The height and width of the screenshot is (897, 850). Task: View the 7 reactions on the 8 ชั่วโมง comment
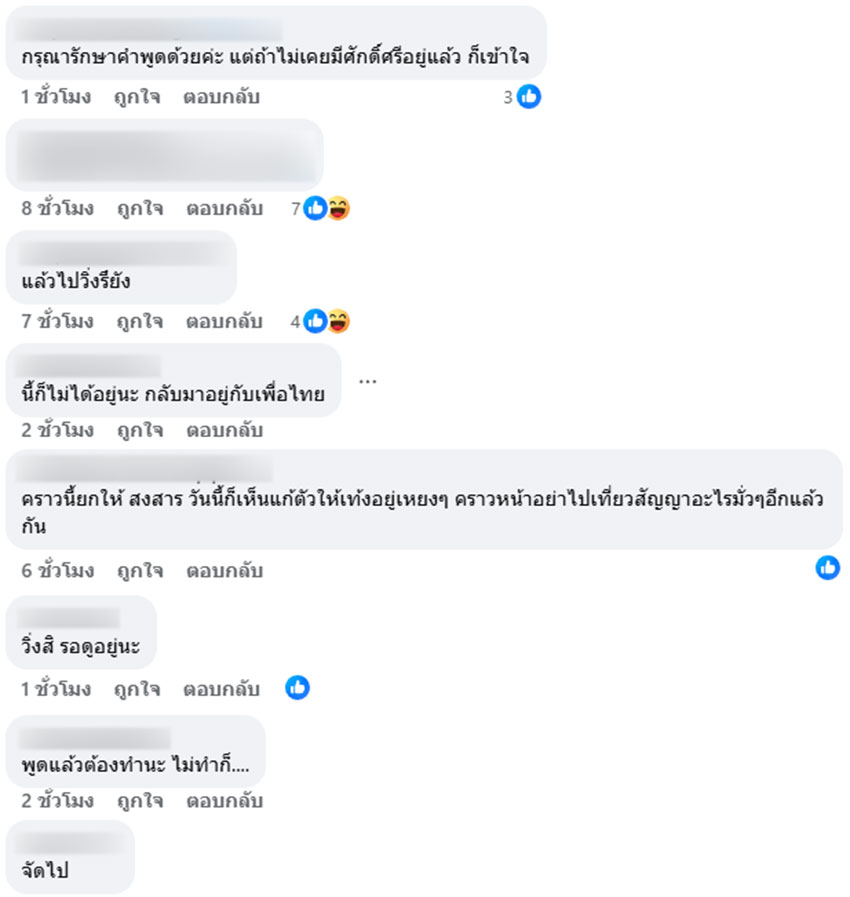322,208
